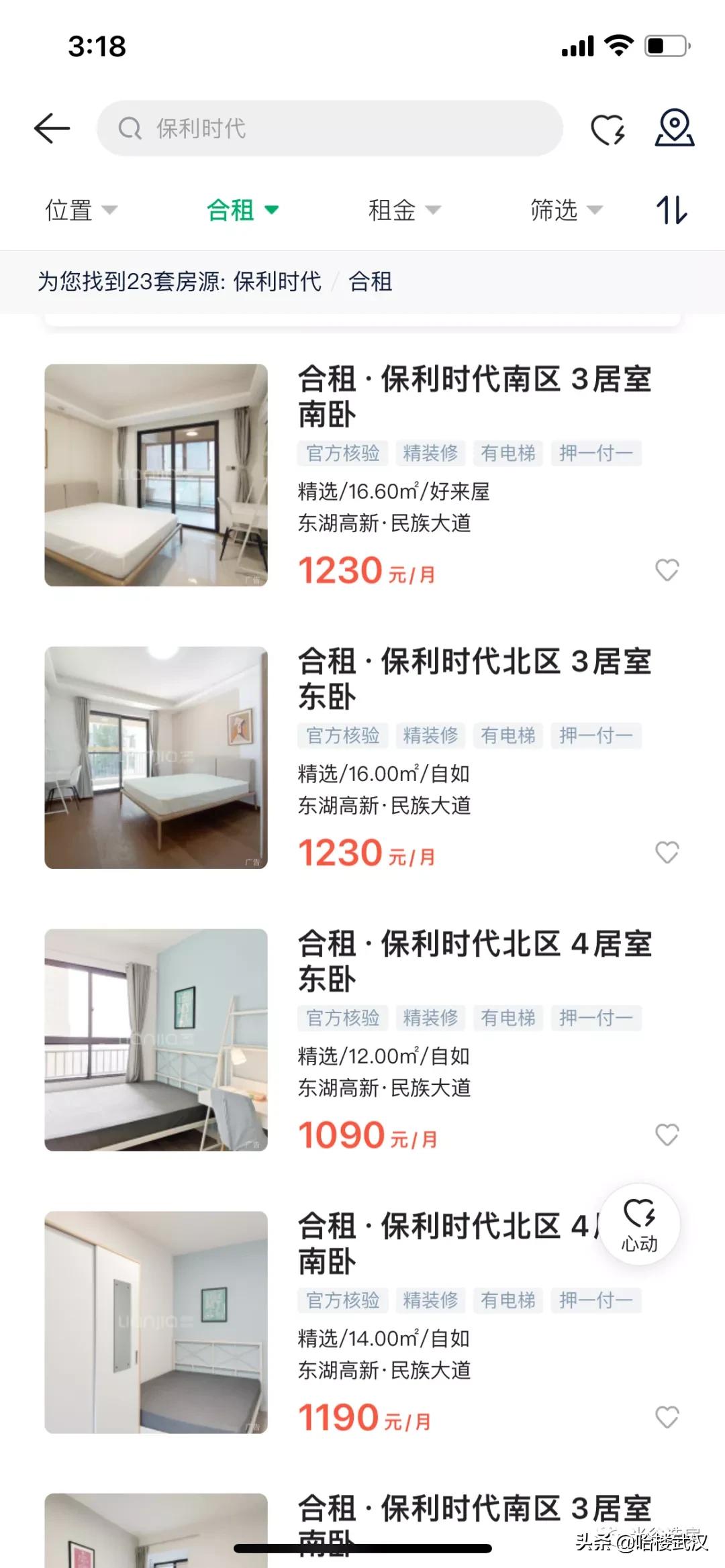This screenshot has width=725, height=1568.
Task: Favorite the 1090元 东卧 listing heart
Action: (x=668, y=1135)
